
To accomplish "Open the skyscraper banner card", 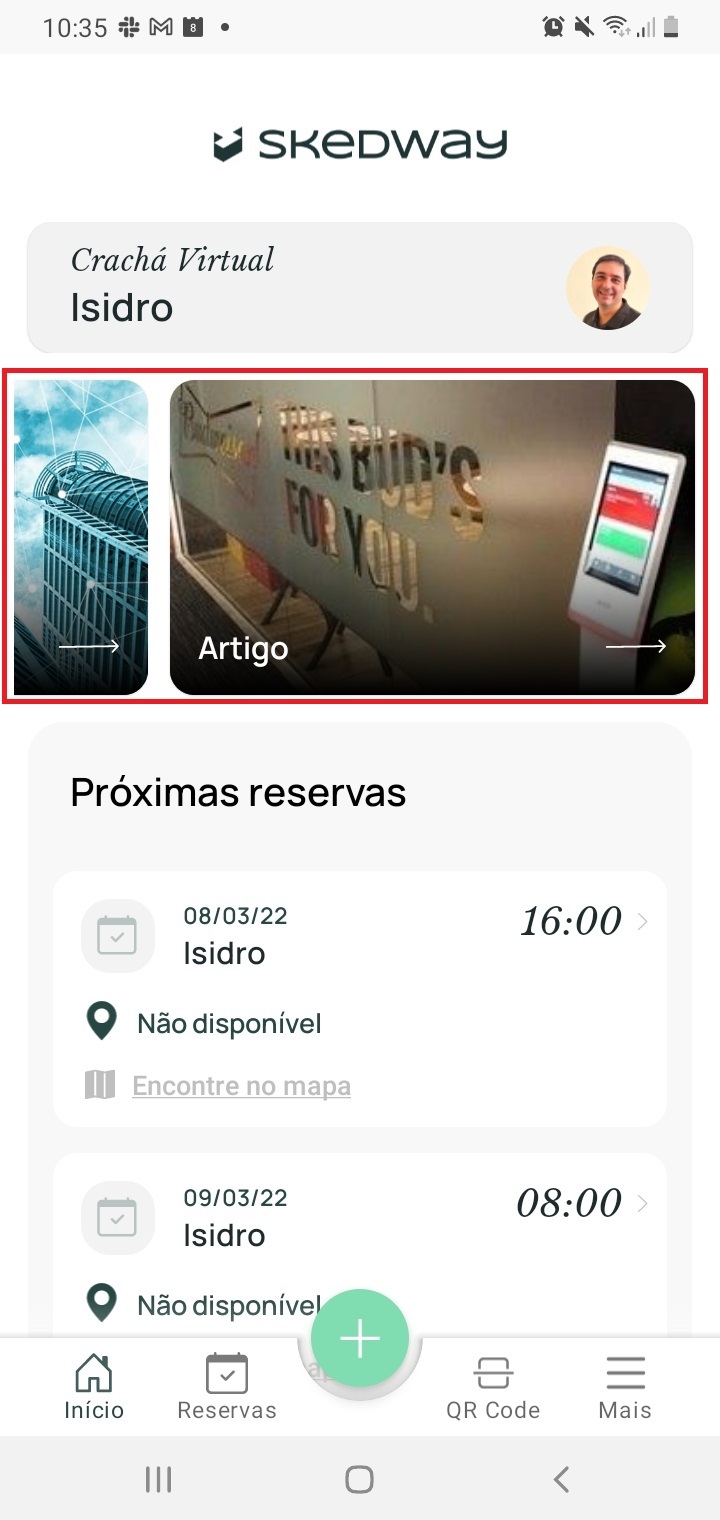I will (x=82, y=536).
